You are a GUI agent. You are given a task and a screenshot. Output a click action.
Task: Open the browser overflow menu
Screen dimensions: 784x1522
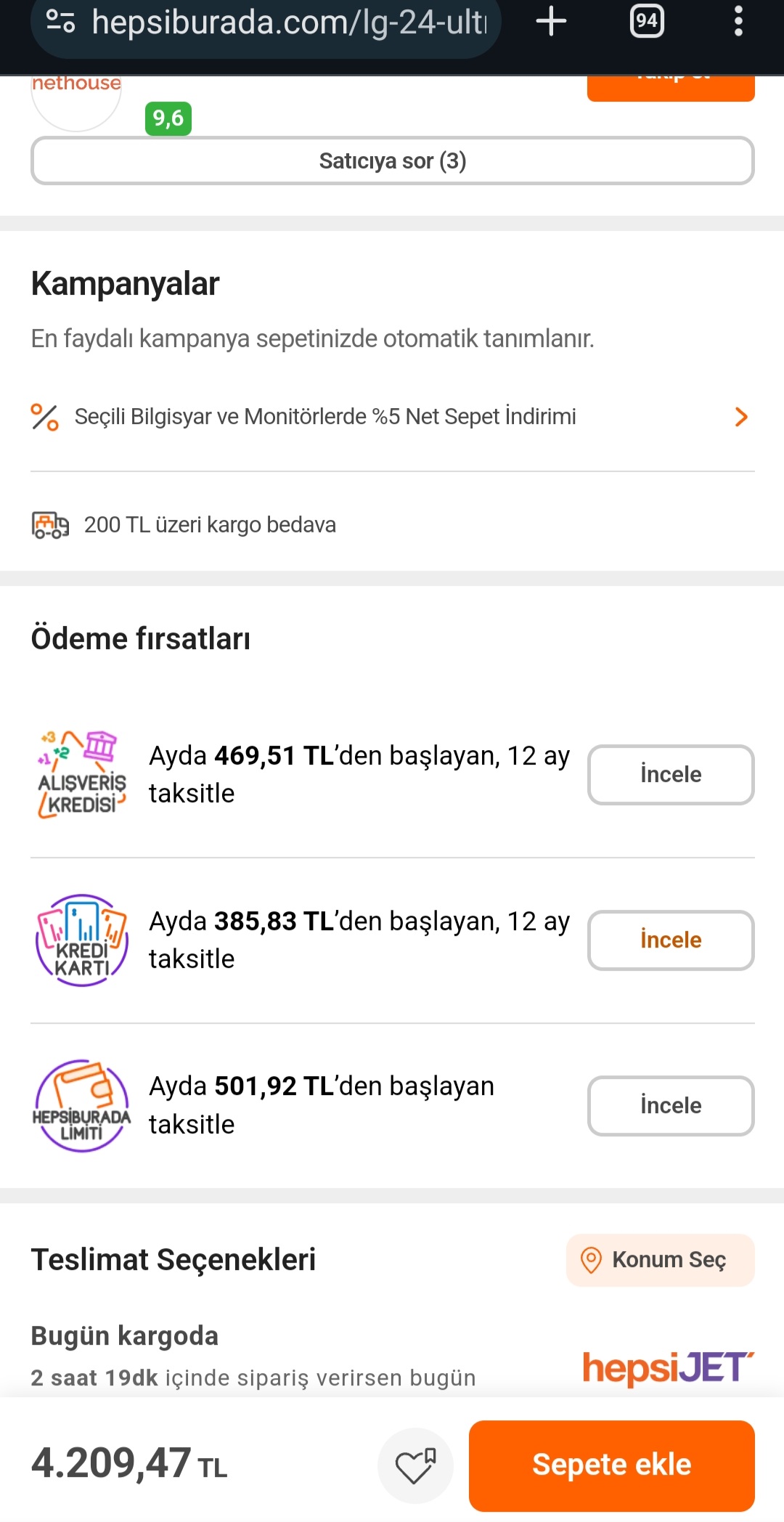(x=738, y=22)
